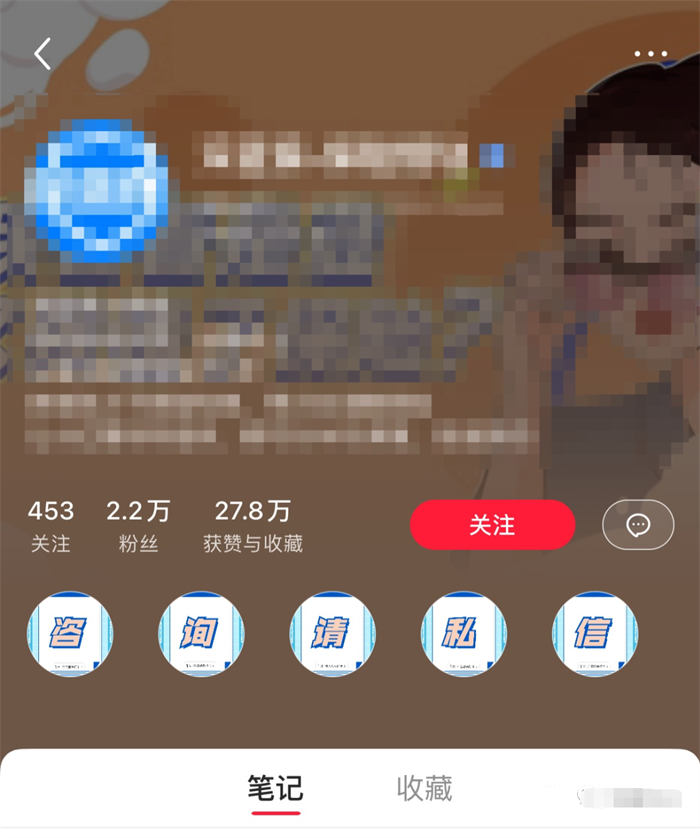The height and width of the screenshot is (838, 700).
Task: Follow this account with 关注 button
Action: click(492, 525)
